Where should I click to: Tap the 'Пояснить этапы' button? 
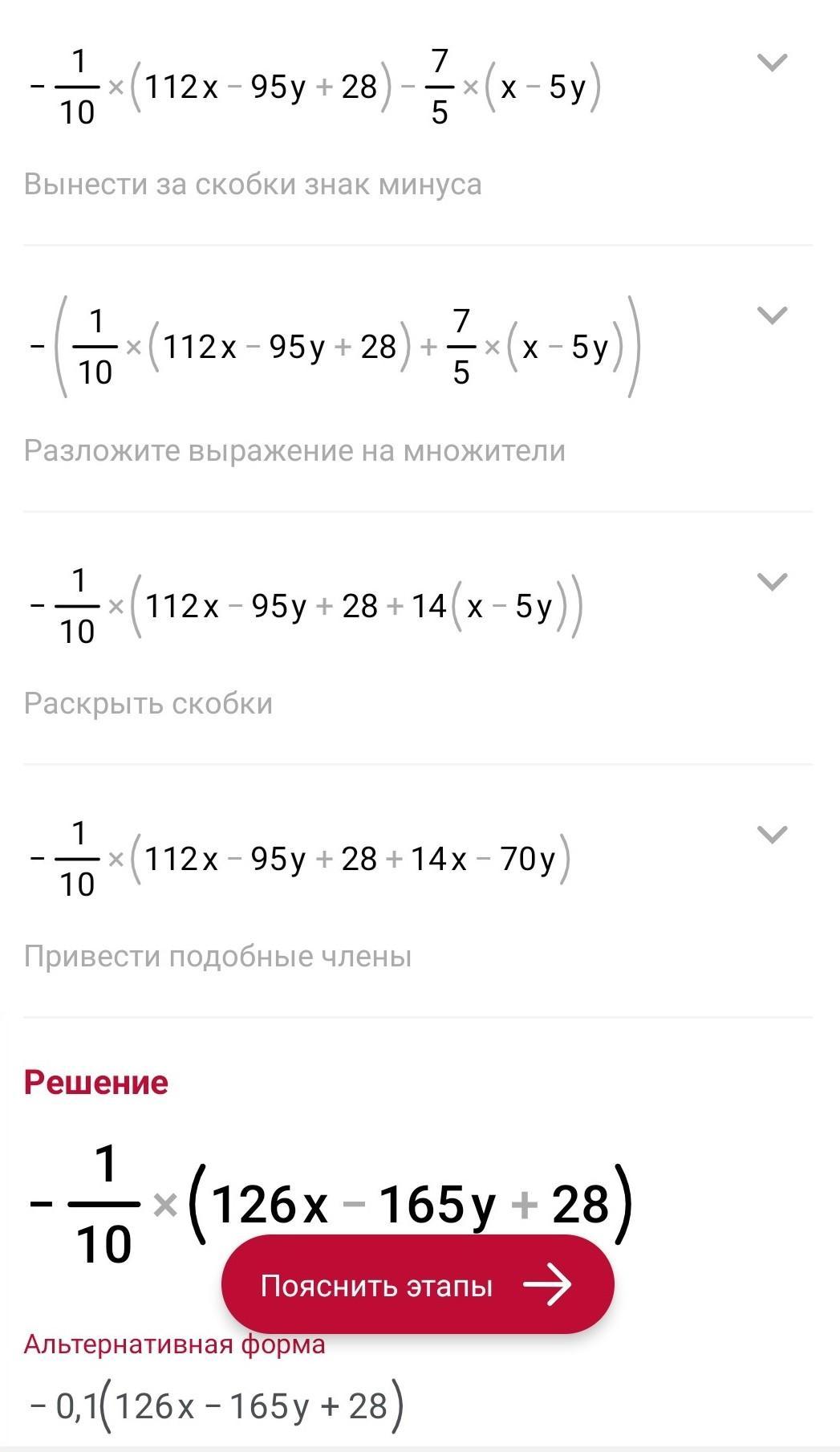click(417, 1285)
